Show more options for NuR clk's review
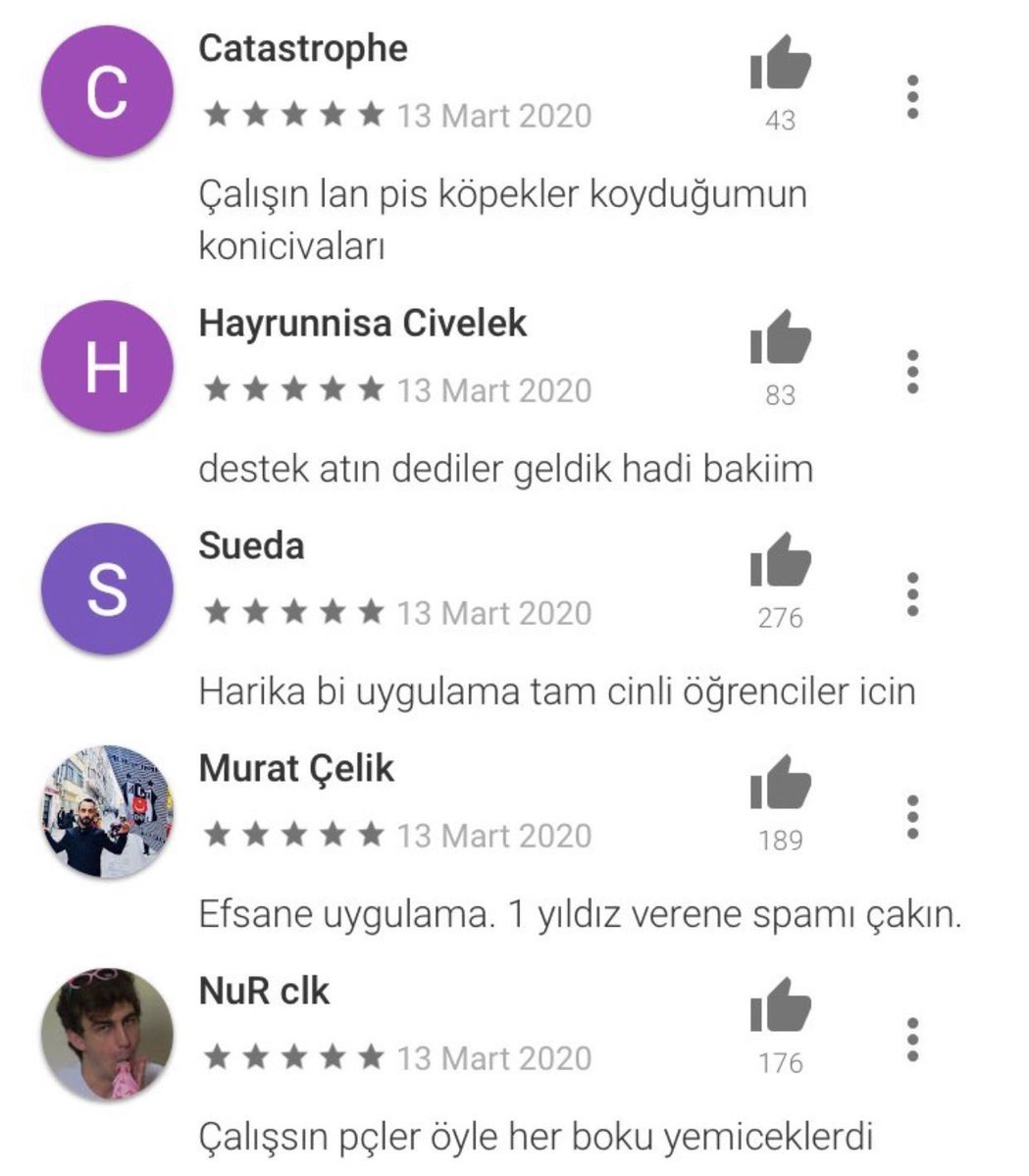1029x1176 pixels. (913, 1040)
